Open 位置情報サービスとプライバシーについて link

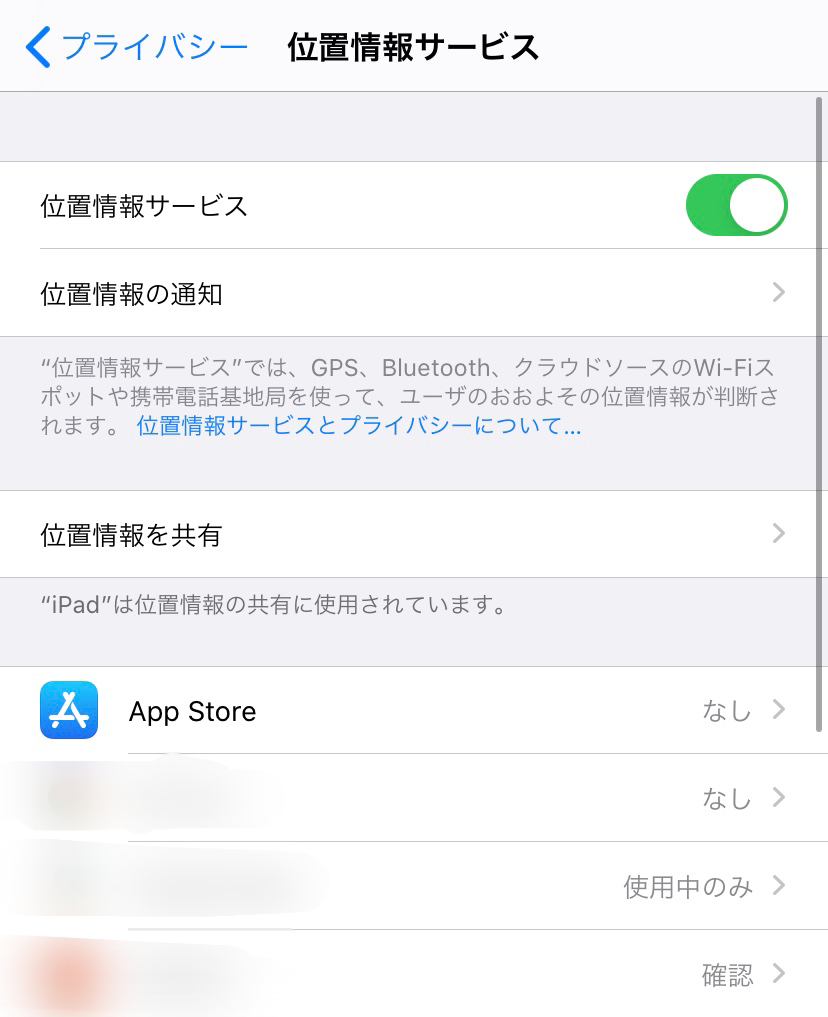pos(359,426)
